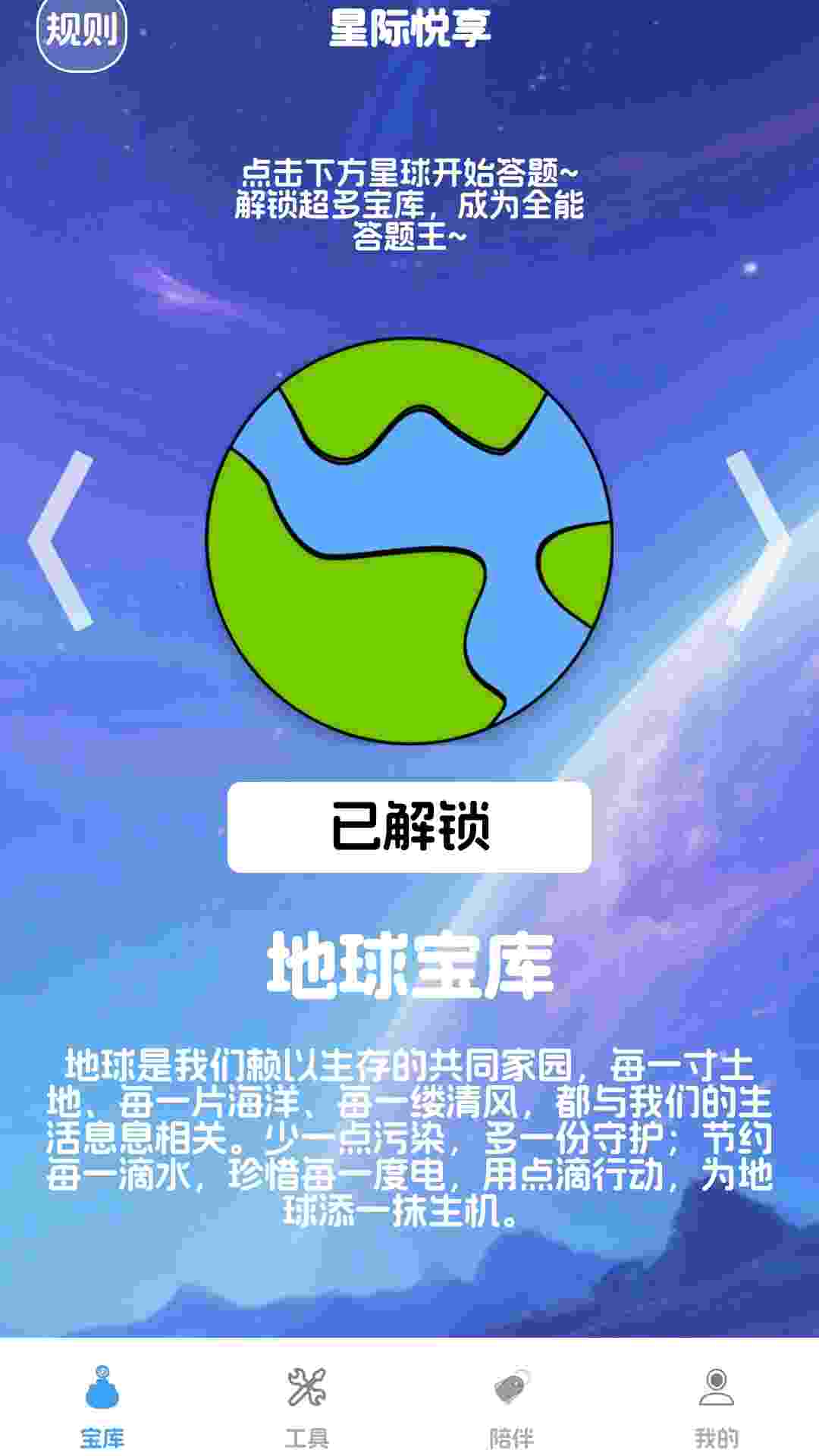Tap the Earth planet to start quiz
This screenshot has height=1456, width=819.
pos(409,540)
